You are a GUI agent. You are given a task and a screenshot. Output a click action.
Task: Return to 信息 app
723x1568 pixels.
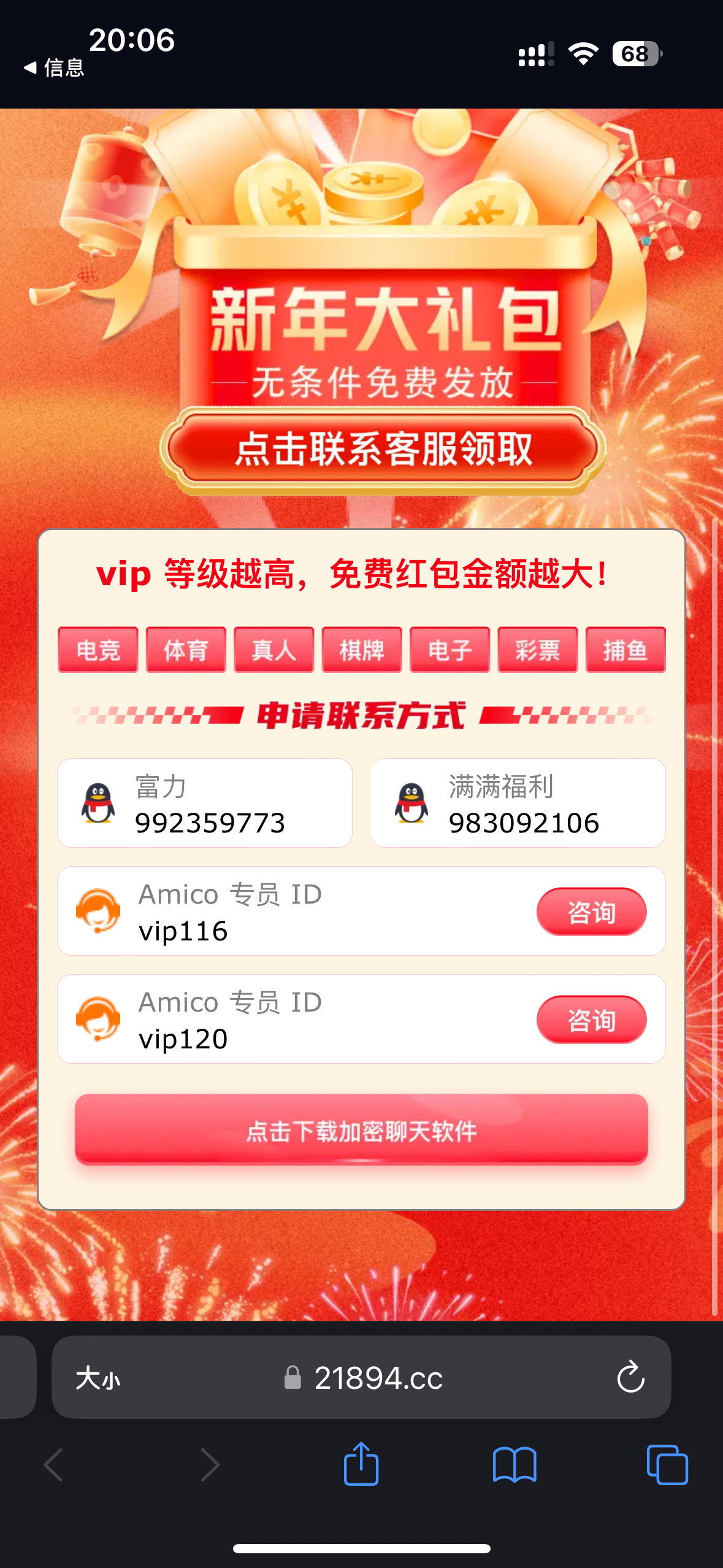coord(54,67)
